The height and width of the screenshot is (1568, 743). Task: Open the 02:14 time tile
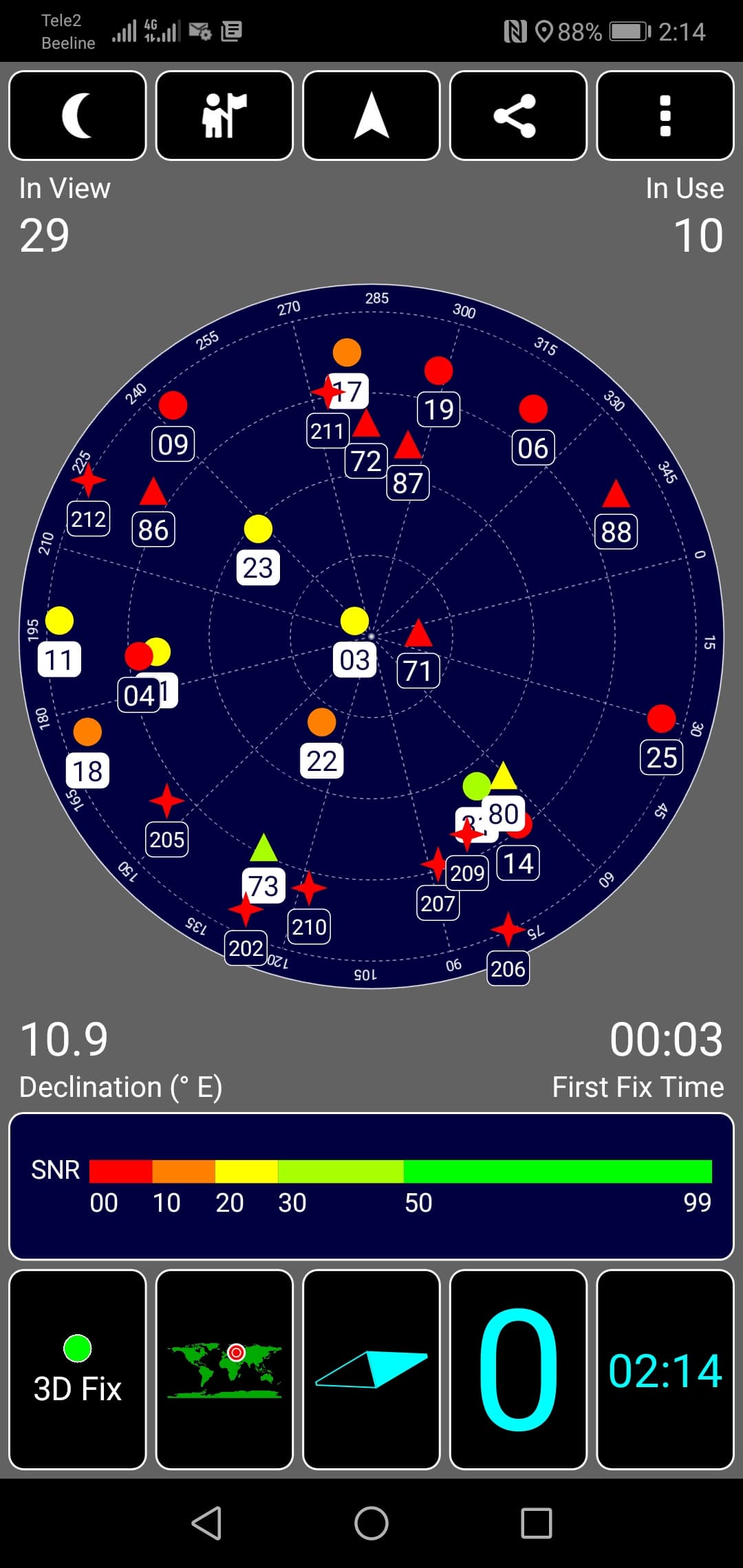click(x=665, y=1369)
